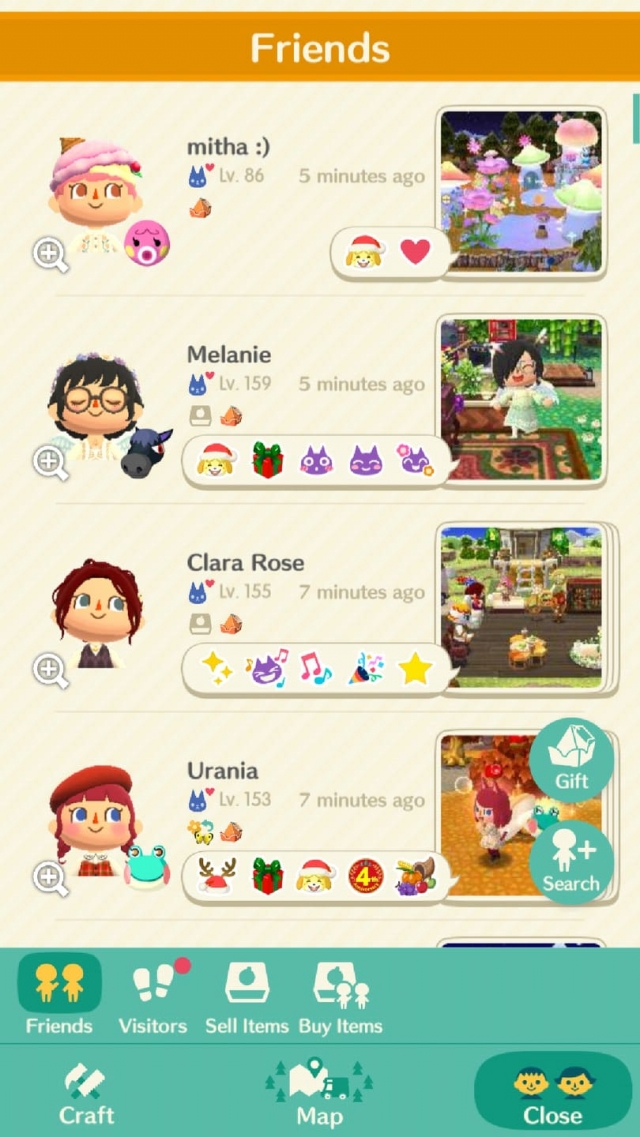View Melanie's campsite photo

coord(521,399)
